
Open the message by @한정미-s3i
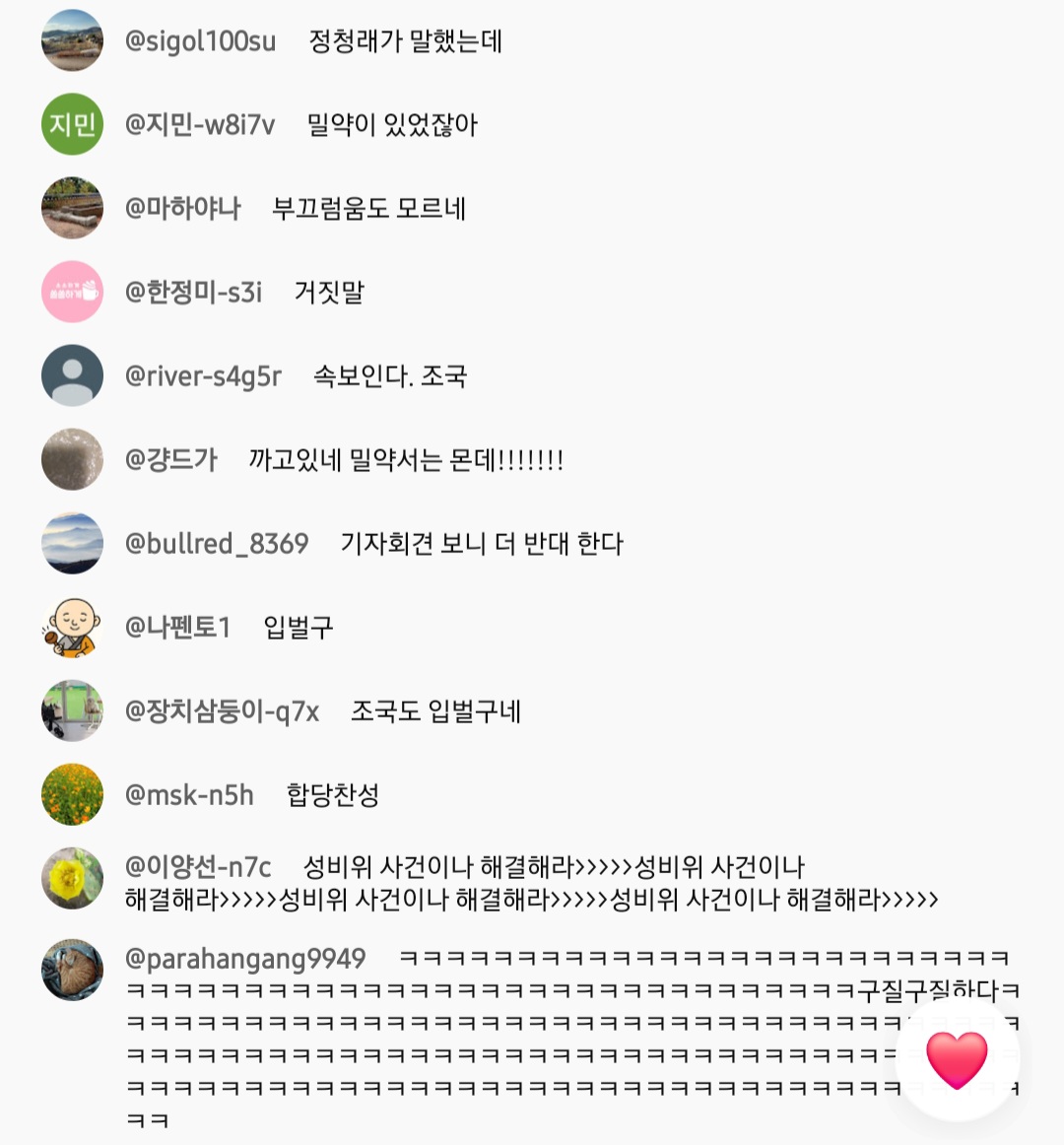pos(329,293)
